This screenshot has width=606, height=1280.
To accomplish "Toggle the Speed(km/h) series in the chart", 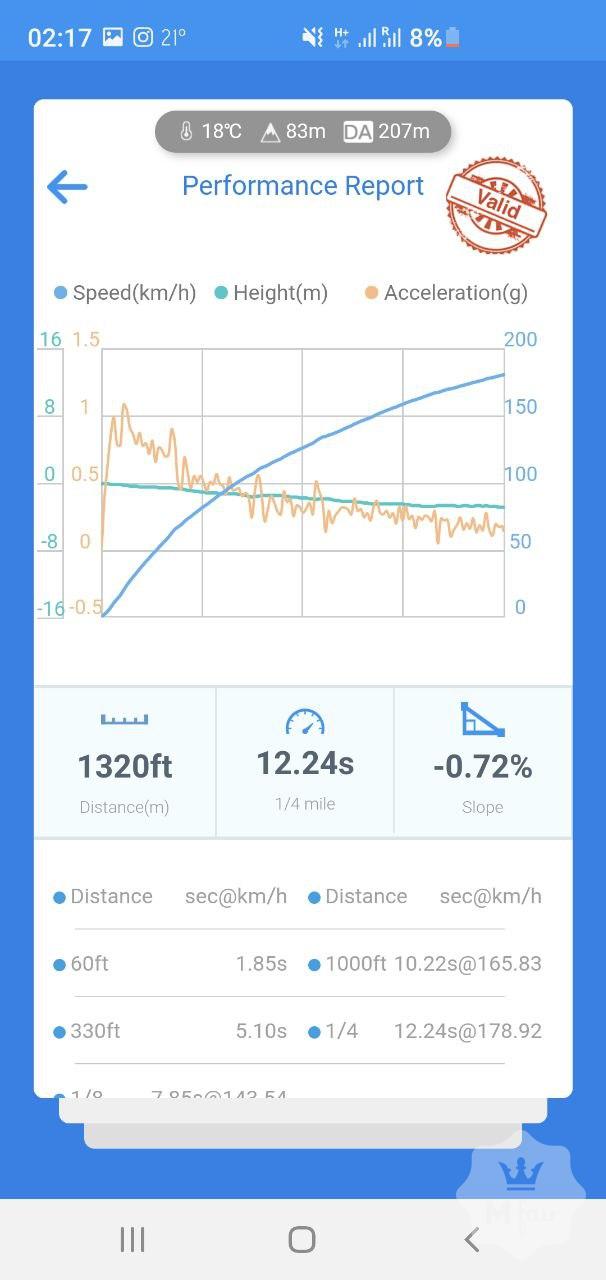I will pos(125,293).
